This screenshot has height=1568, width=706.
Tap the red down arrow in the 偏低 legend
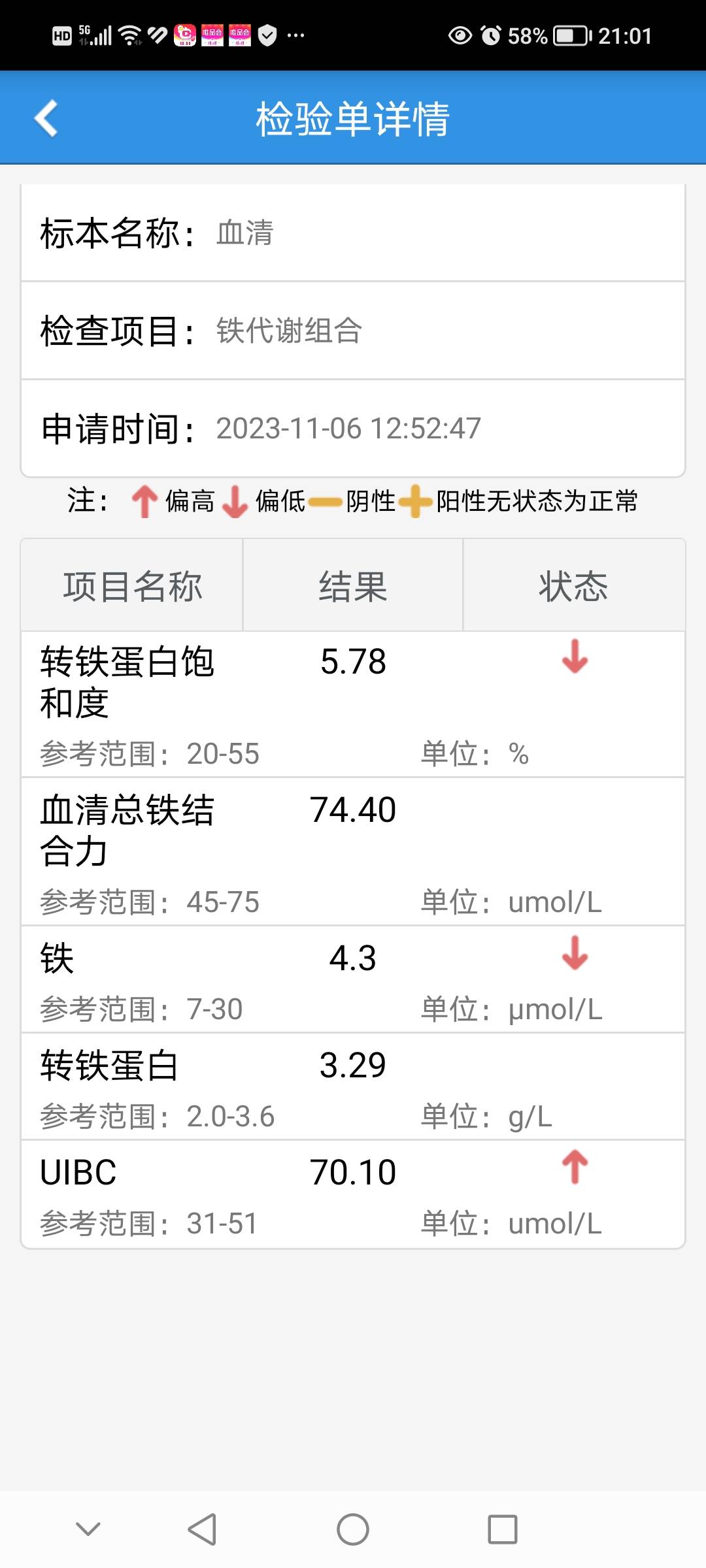pos(233,503)
